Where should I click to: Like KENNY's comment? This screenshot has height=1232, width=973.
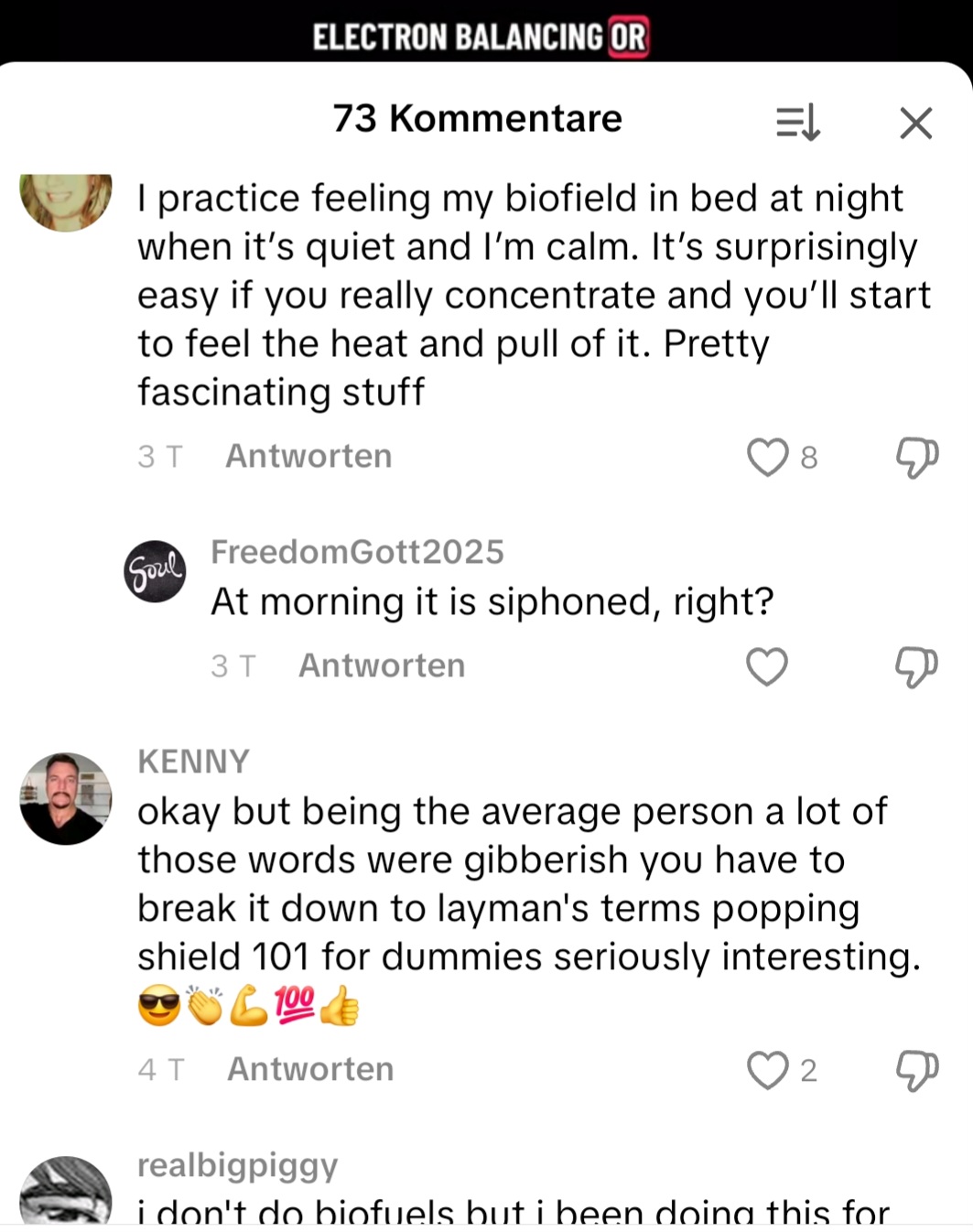pos(767,1070)
